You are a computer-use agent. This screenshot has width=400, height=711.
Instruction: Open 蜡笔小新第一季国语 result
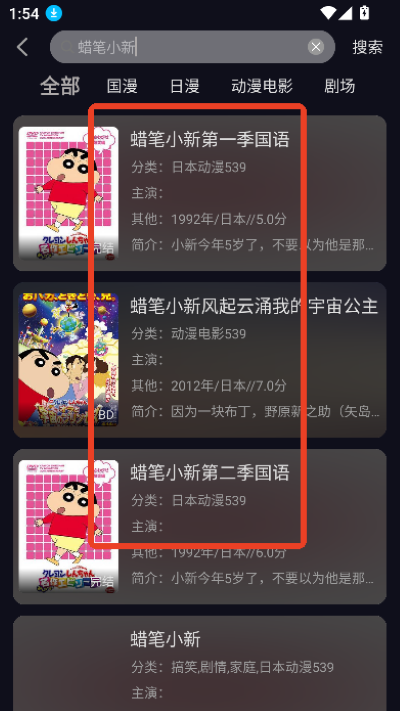point(200,193)
